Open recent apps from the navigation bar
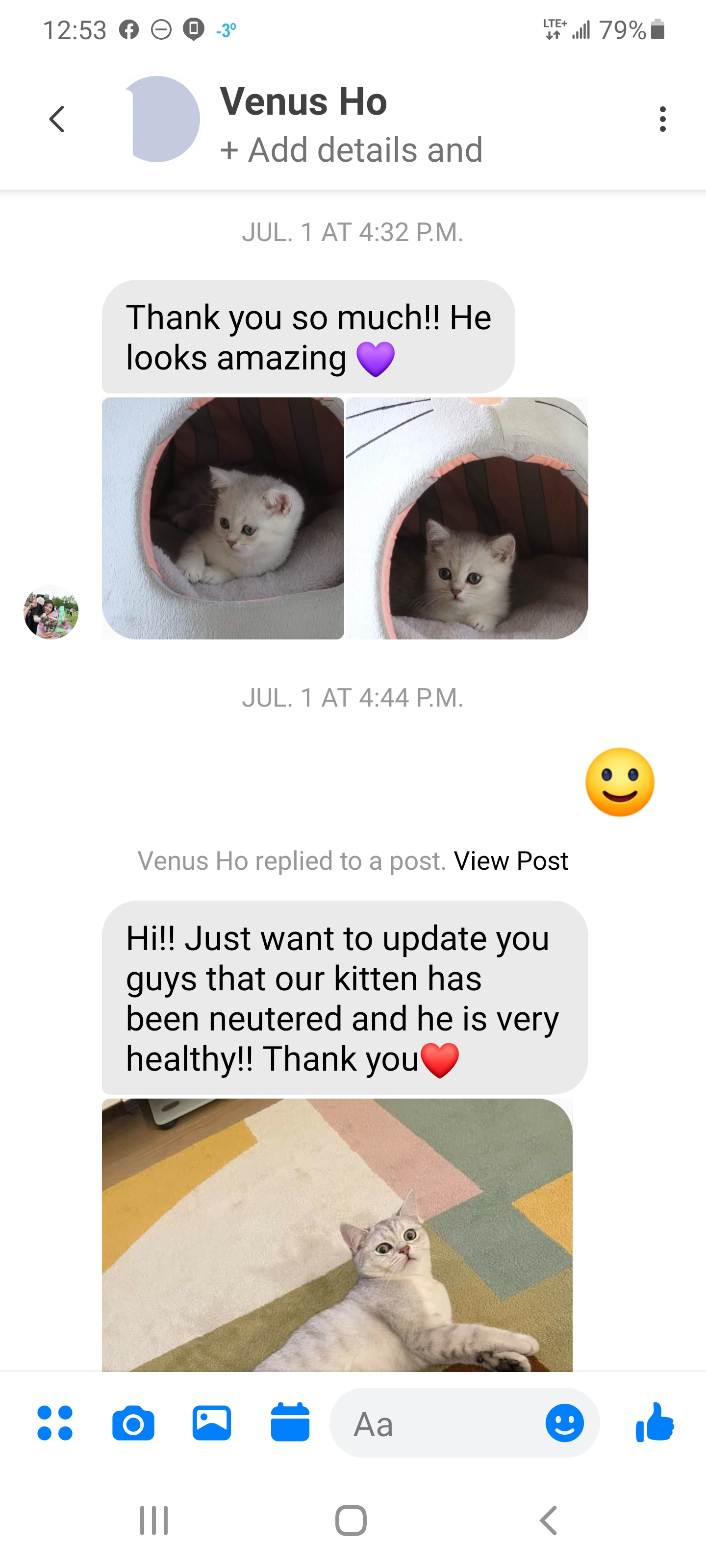Viewport: 706px width, 1568px height. [x=154, y=1520]
